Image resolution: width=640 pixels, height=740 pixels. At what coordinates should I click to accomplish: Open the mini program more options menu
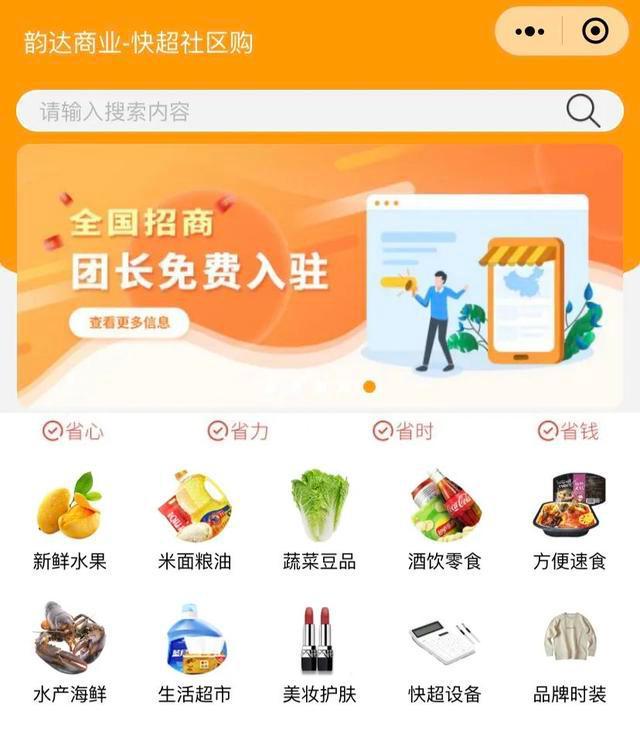click(529, 31)
